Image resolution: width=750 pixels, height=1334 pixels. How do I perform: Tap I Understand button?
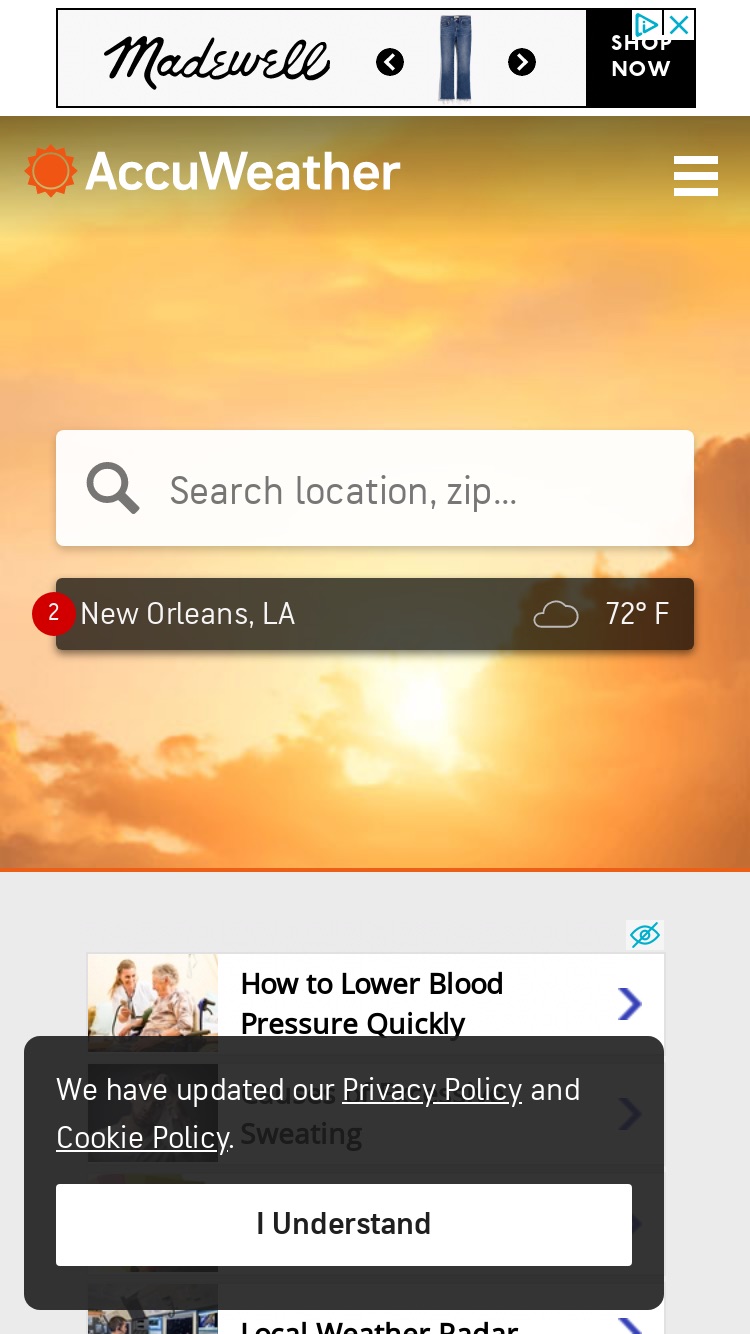[344, 1225]
